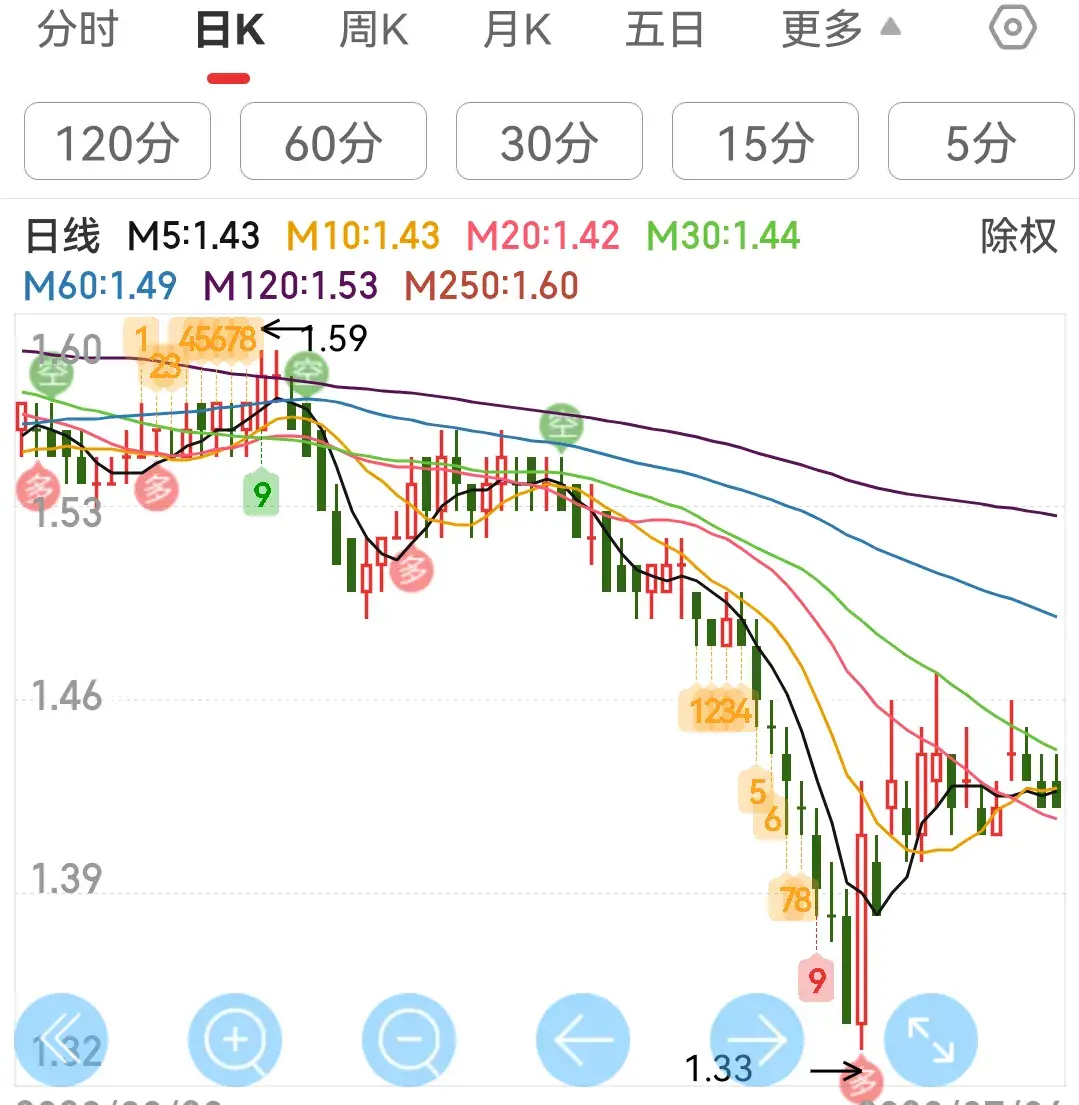1079x1105 pixels.
Task: Open chart settings hexagon icon
Action: click(x=1013, y=27)
